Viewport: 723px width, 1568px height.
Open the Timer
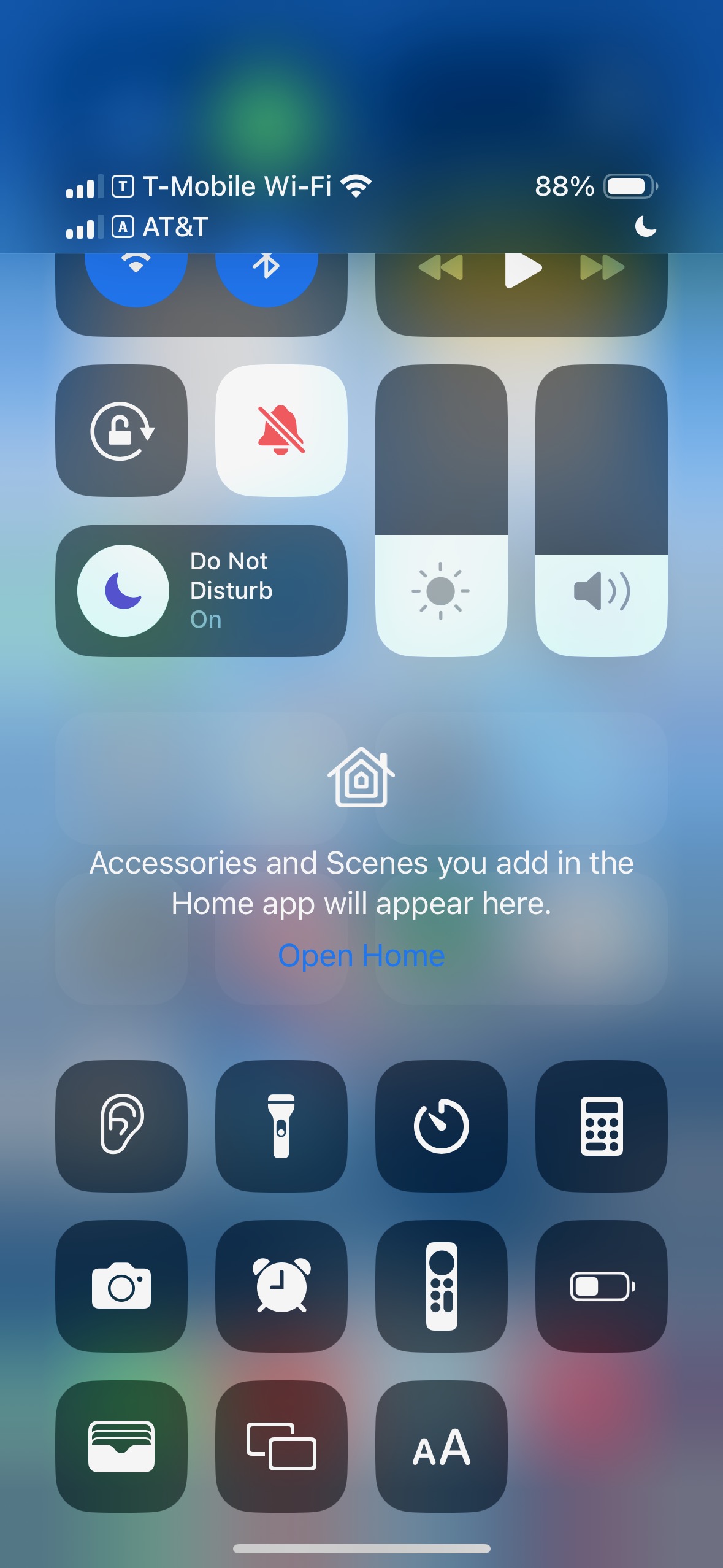click(441, 1126)
